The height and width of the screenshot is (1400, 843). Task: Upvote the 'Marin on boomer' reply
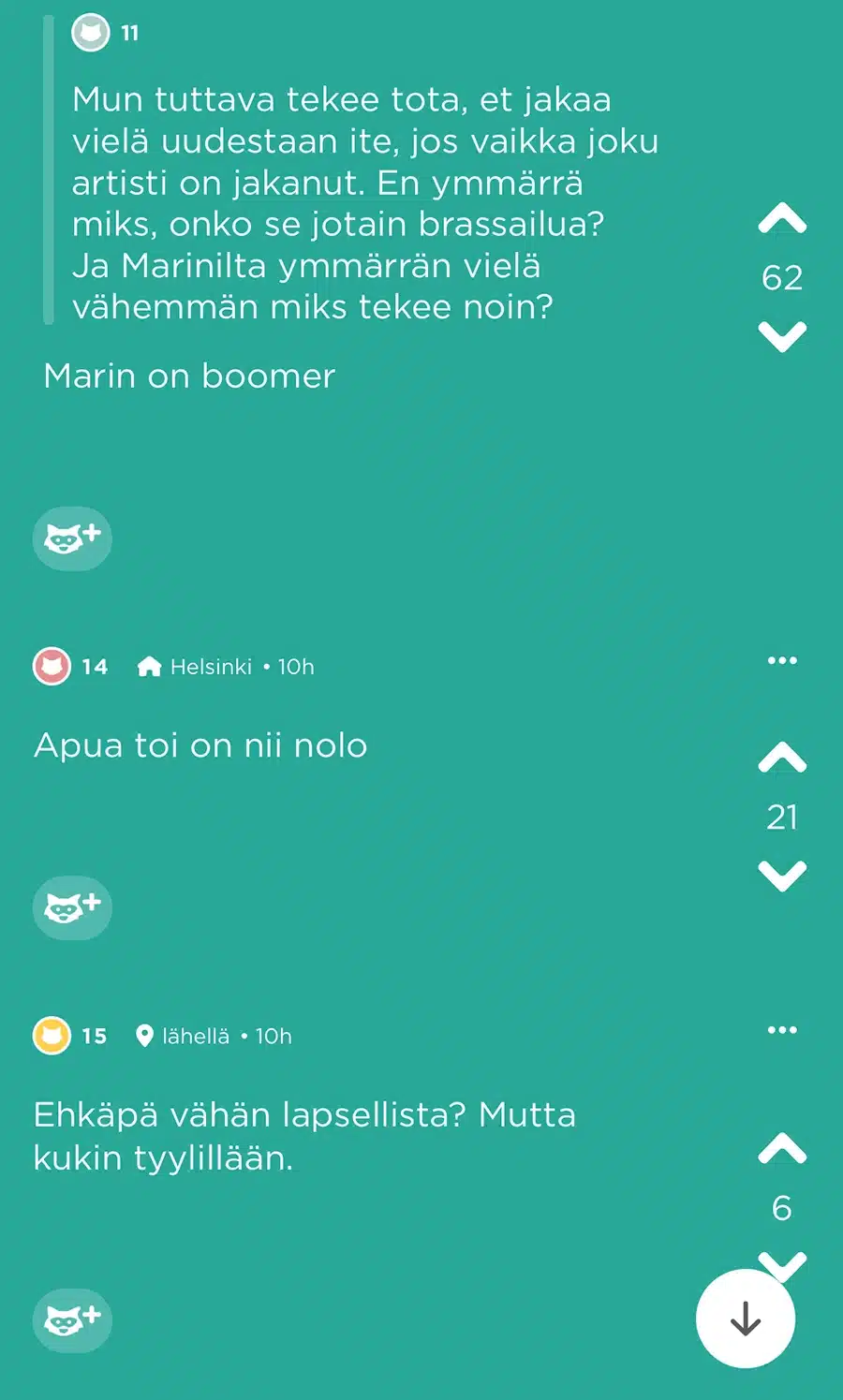click(782, 219)
